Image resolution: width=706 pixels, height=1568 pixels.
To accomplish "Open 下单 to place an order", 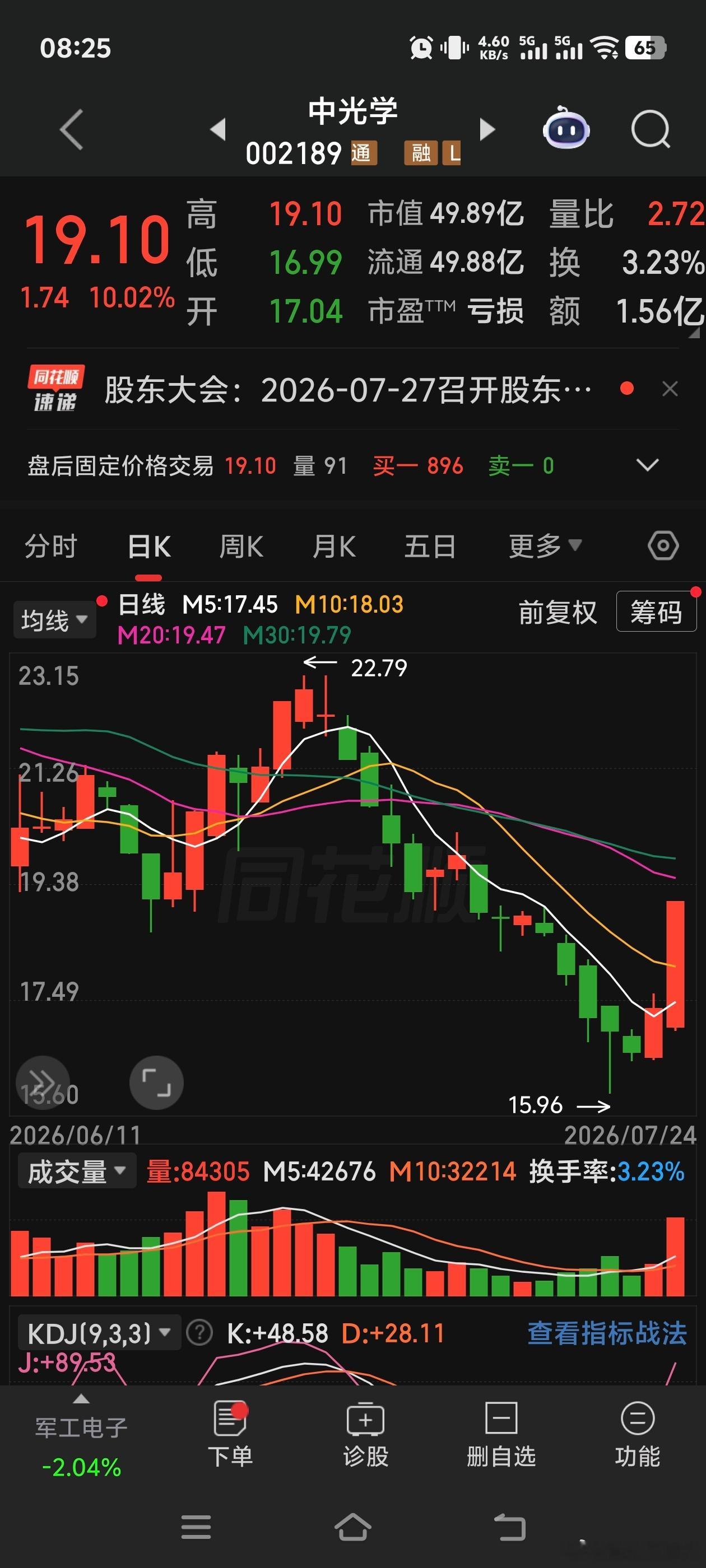I will [230, 1434].
